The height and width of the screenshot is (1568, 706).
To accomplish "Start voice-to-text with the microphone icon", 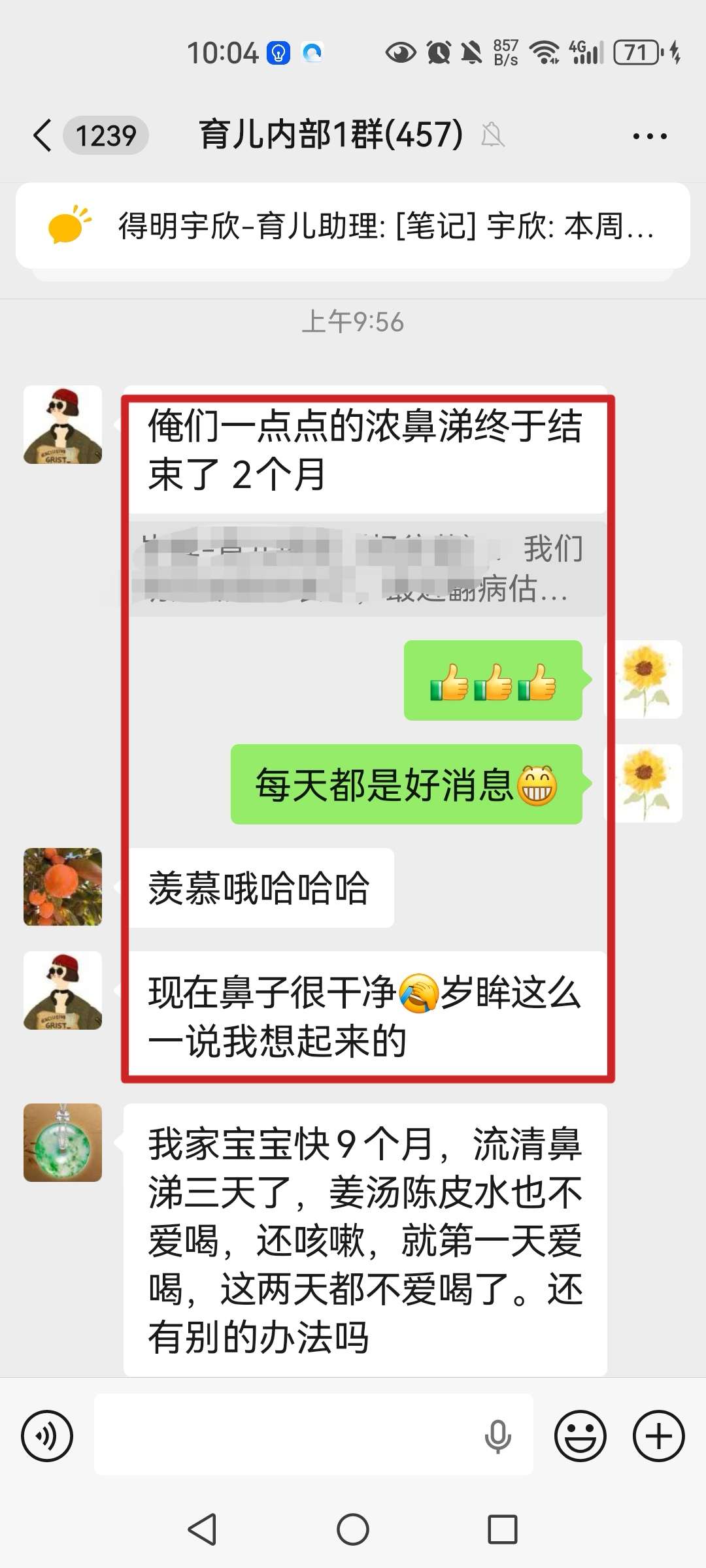I will (497, 1435).
